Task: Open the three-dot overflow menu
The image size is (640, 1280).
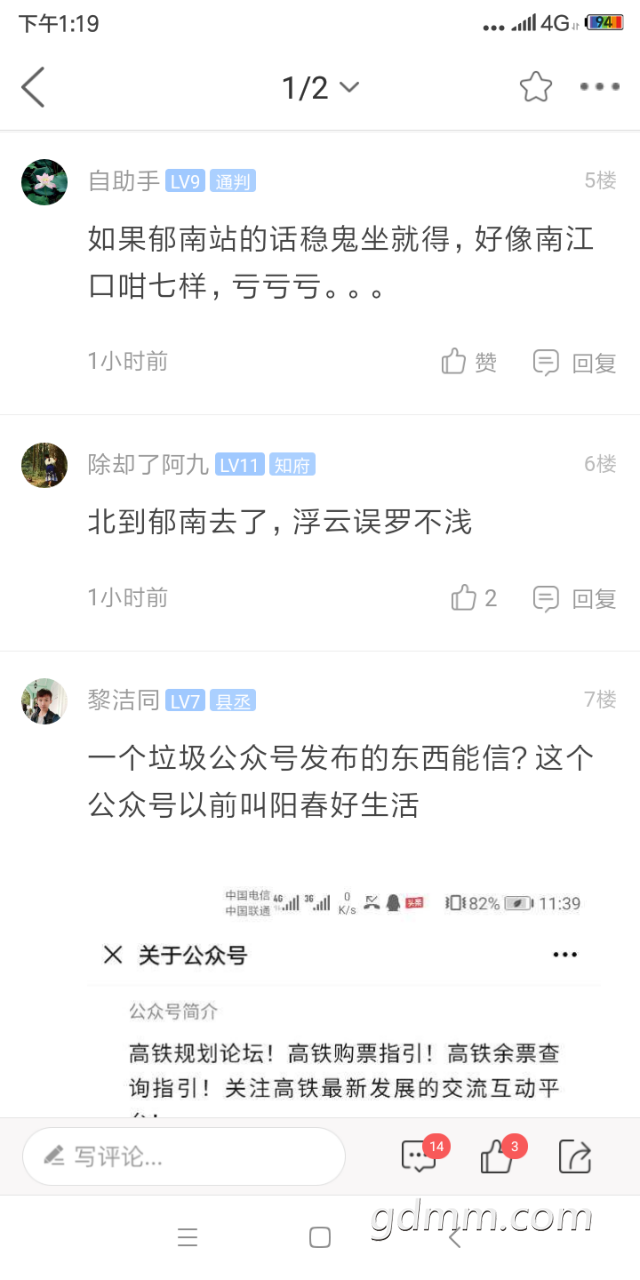Action: pos(600,87)
